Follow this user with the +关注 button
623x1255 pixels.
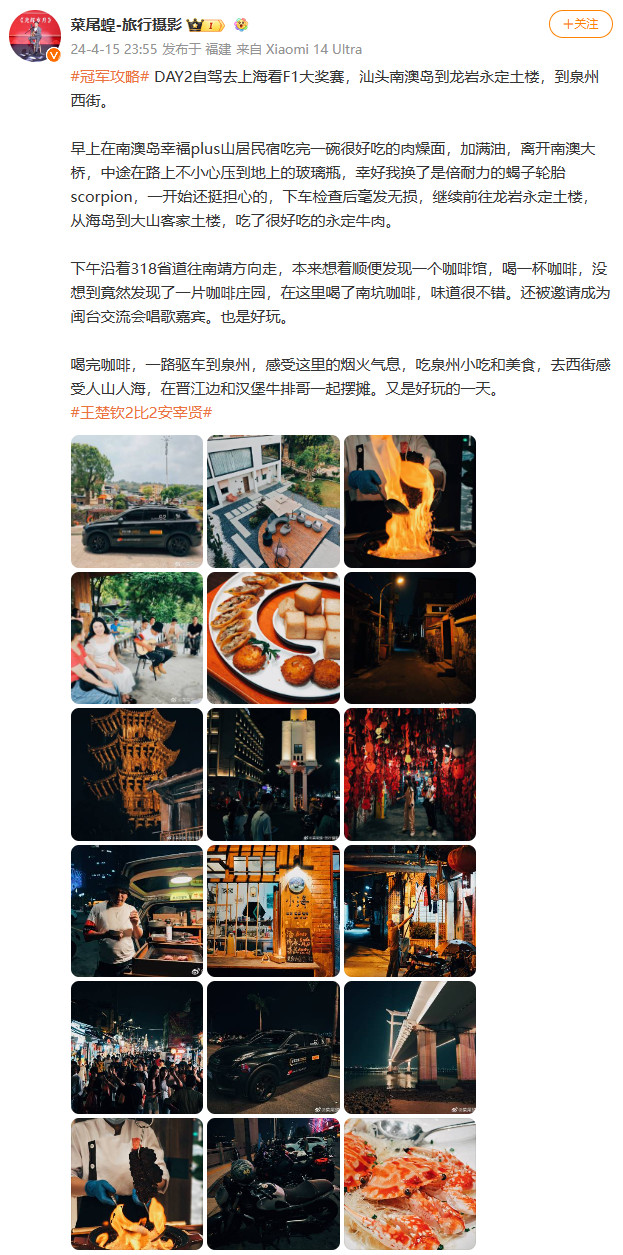tap(580, 24)
